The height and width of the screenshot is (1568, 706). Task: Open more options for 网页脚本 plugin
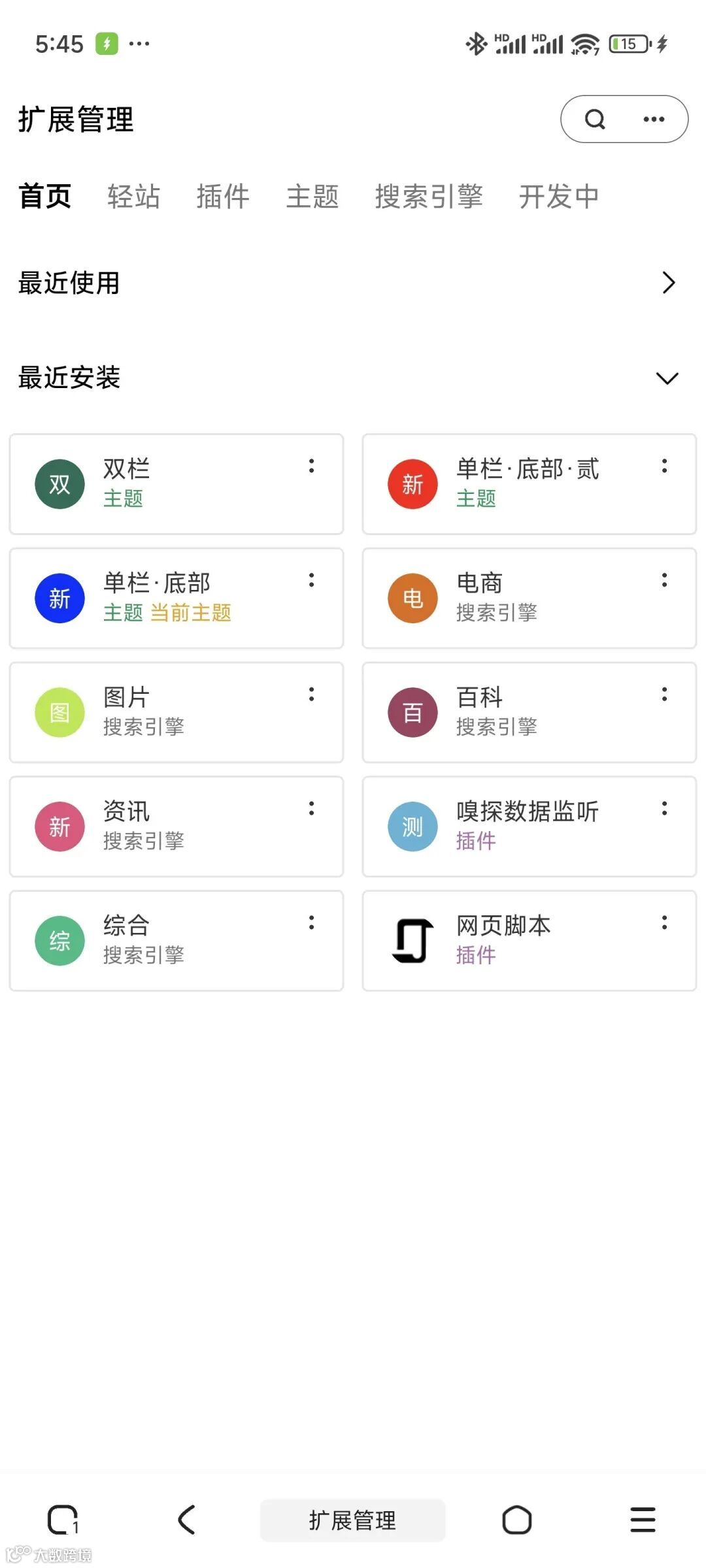[664, 923]
